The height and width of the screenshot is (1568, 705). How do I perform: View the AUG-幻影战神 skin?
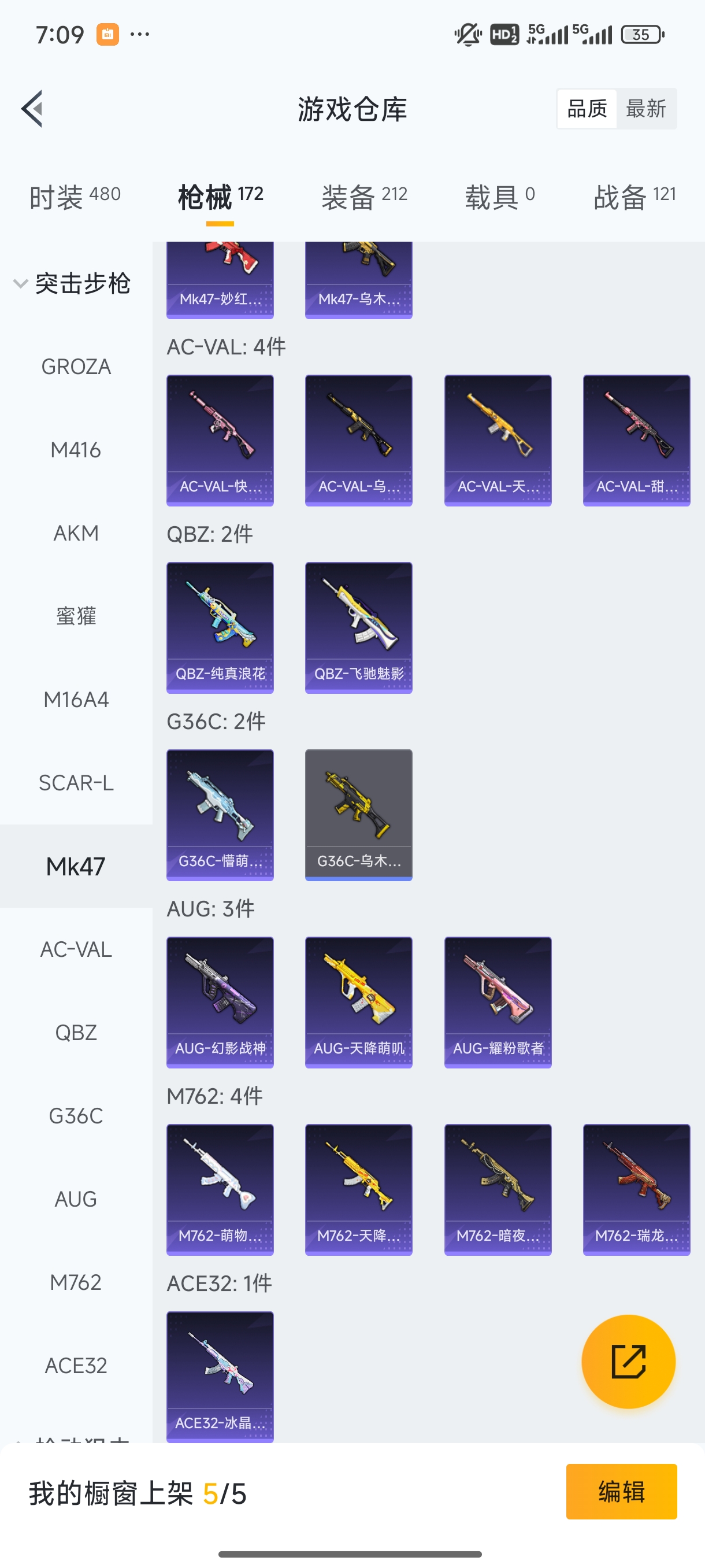220,1002
